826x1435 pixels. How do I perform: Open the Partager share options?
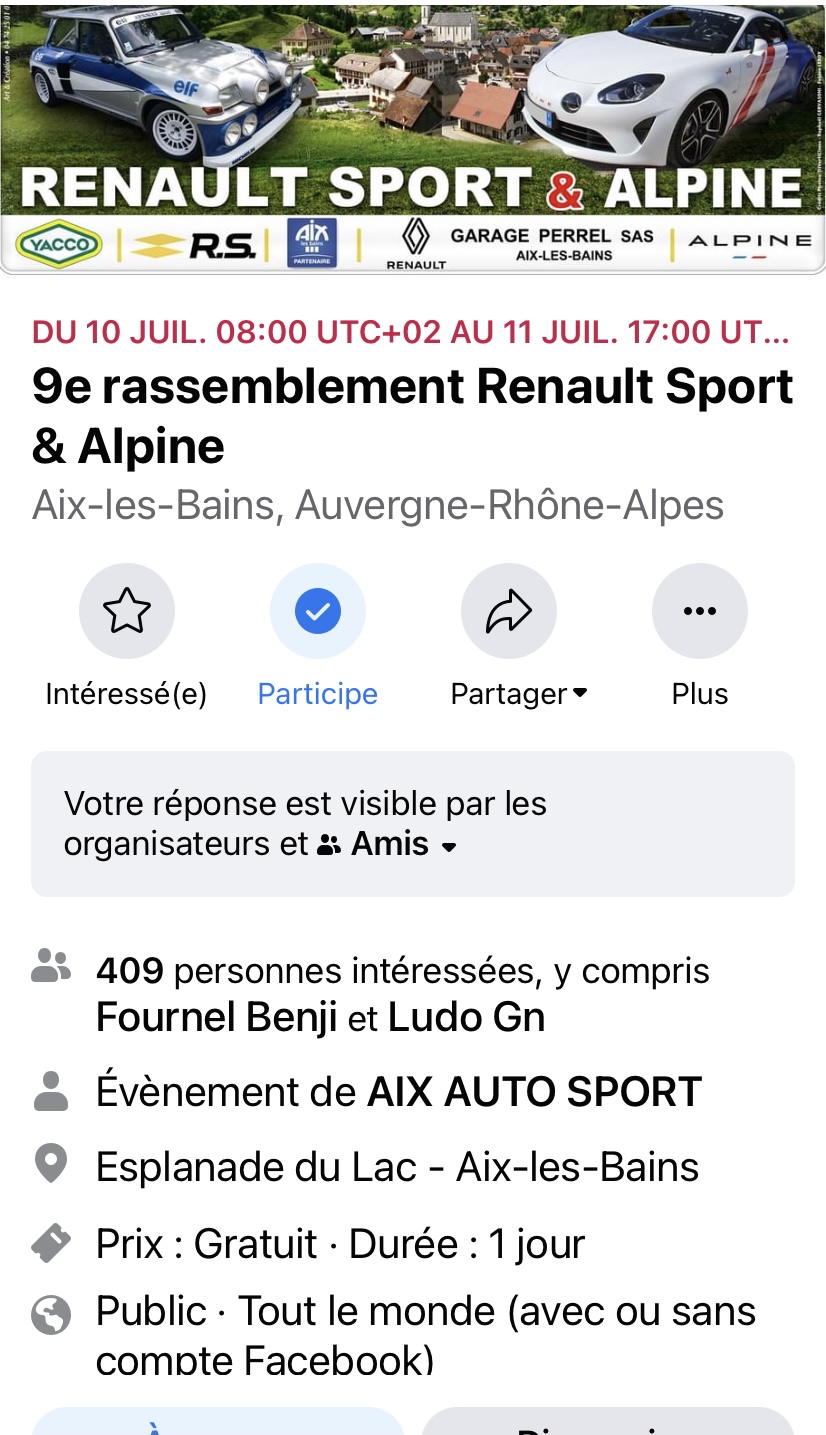click(x=508, y=611)
